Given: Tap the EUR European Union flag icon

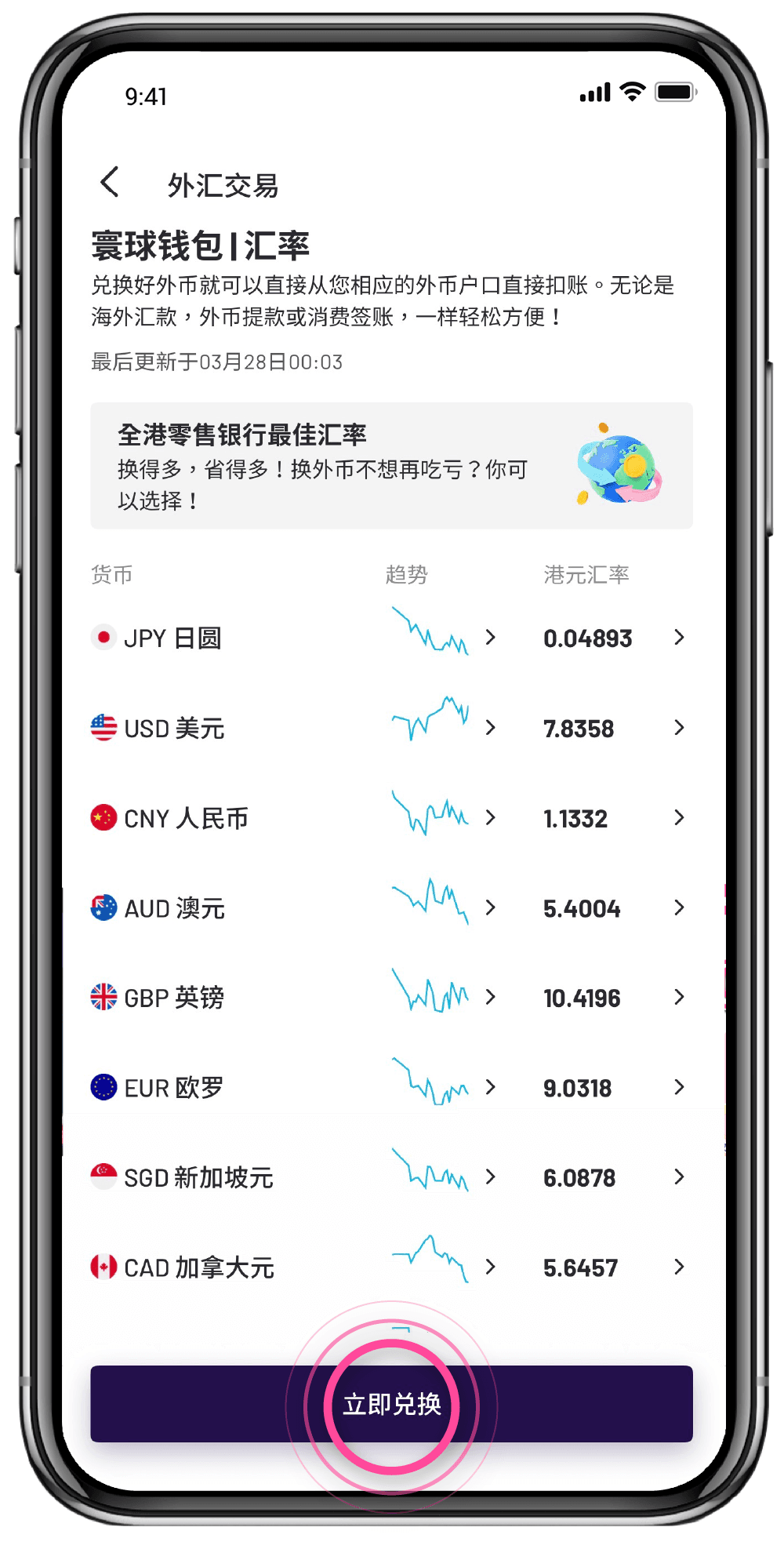Looking at the screenshot, I should [x=103, y=1087].
